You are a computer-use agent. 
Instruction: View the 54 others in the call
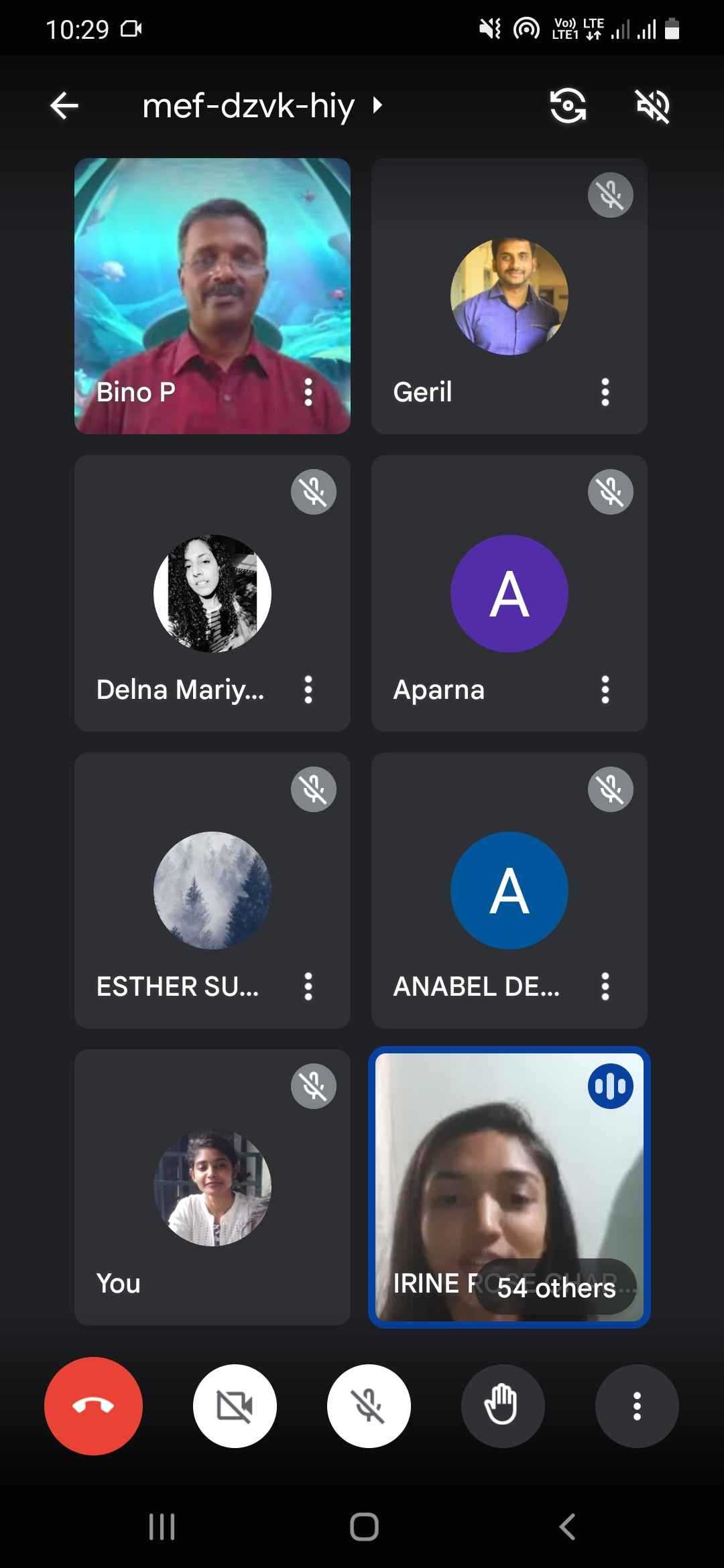pos(556,1287)
